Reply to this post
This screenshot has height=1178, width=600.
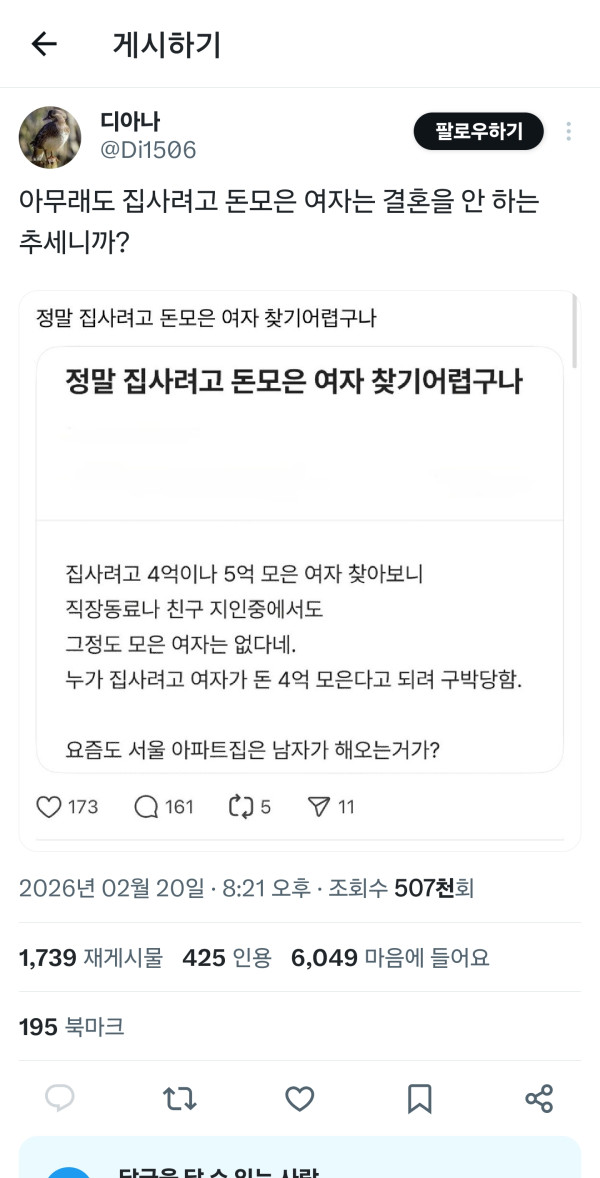coord(60,1098)
